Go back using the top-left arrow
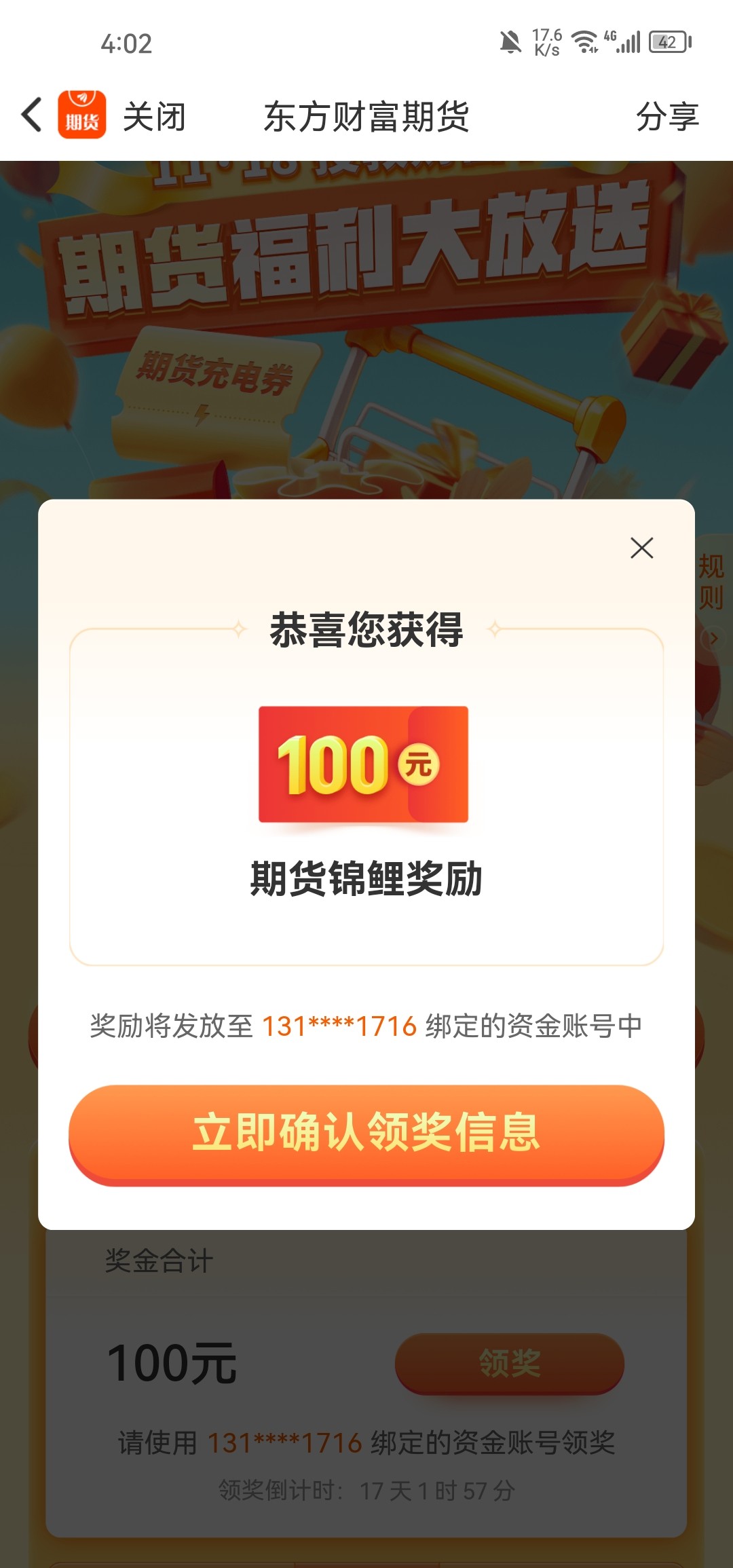Screen dimensions: 733x1568 tap(32, 115)
